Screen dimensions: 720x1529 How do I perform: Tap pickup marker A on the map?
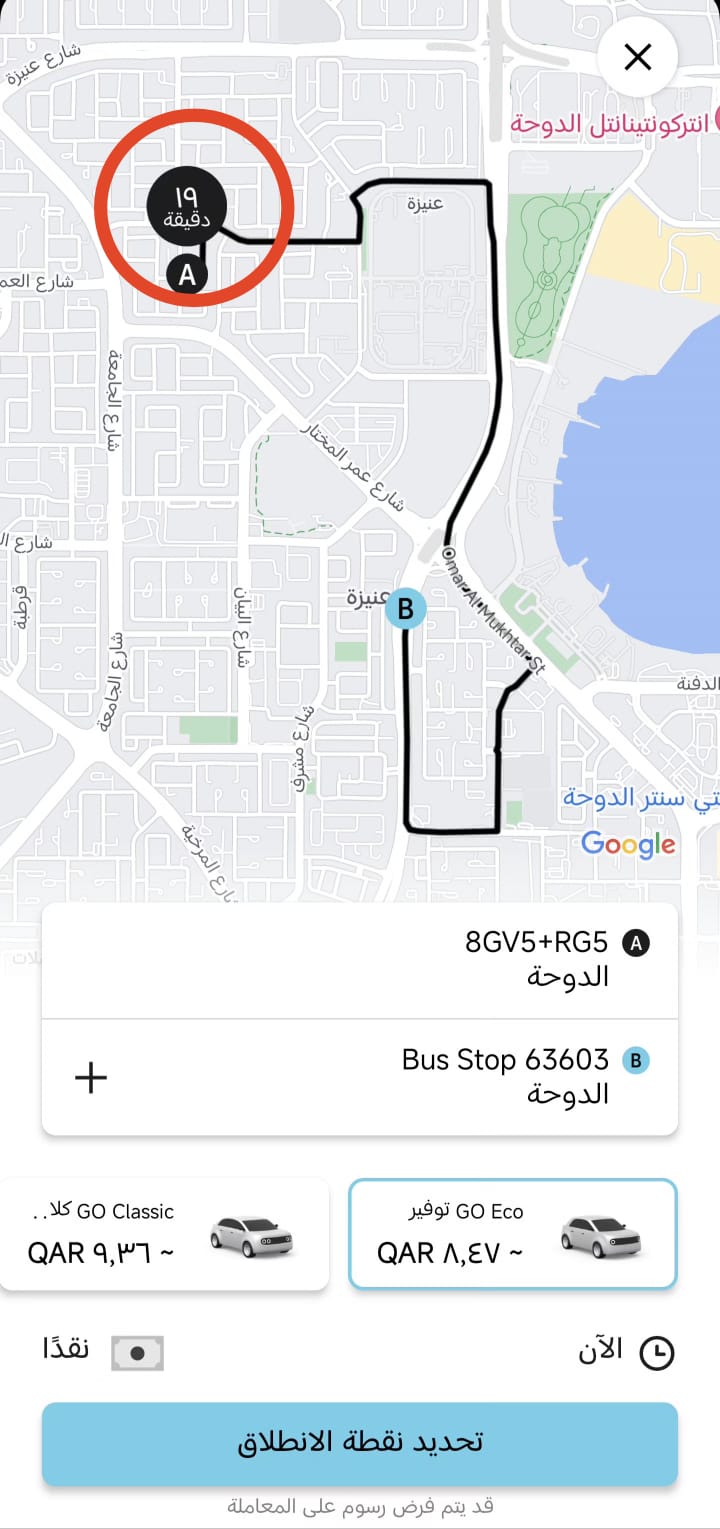(187, 275)
